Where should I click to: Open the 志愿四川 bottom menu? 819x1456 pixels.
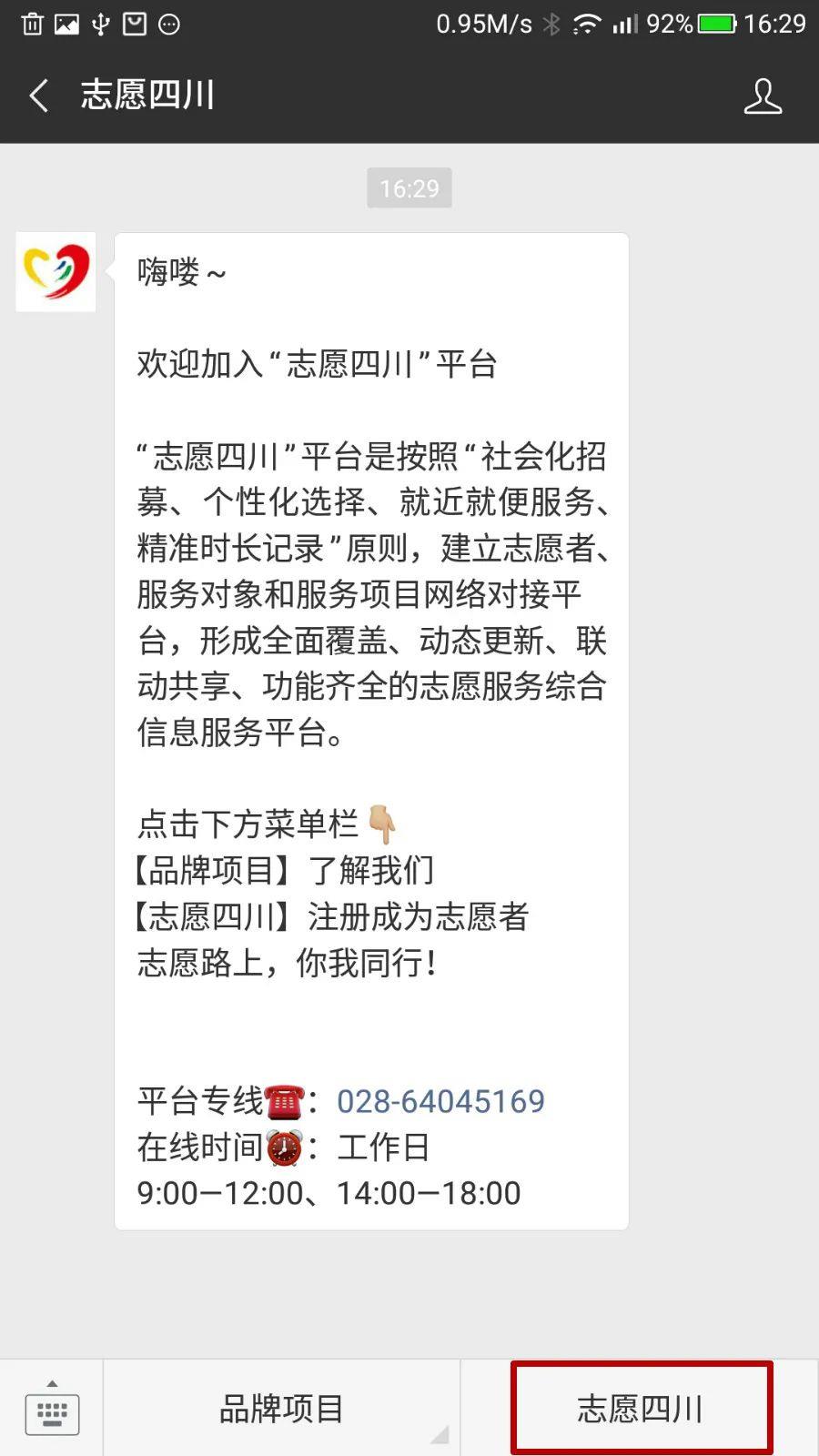[x=641, y=1409]
